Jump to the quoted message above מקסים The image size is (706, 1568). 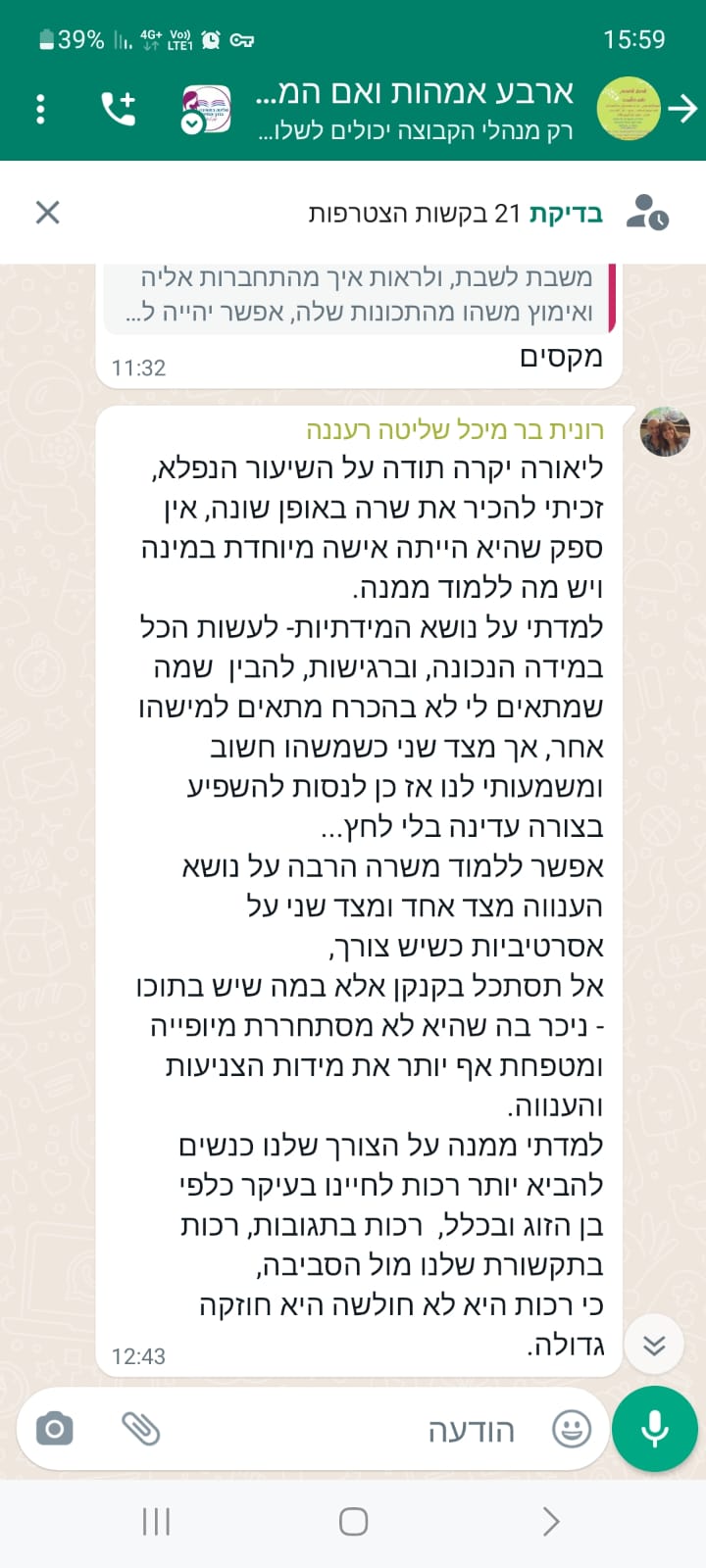click(363, 297)
